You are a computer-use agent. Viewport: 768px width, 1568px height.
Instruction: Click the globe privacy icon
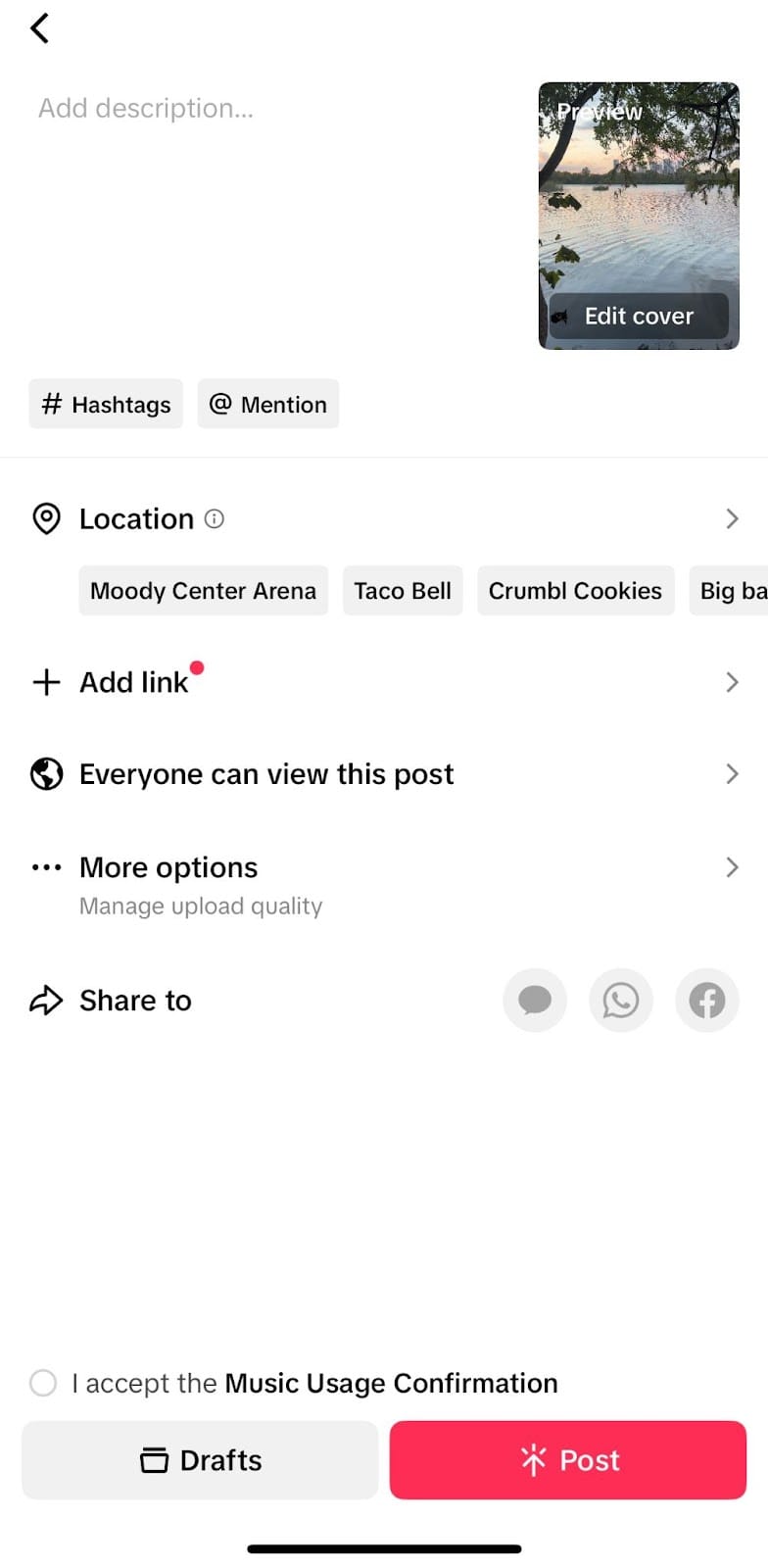pos(45,774)
